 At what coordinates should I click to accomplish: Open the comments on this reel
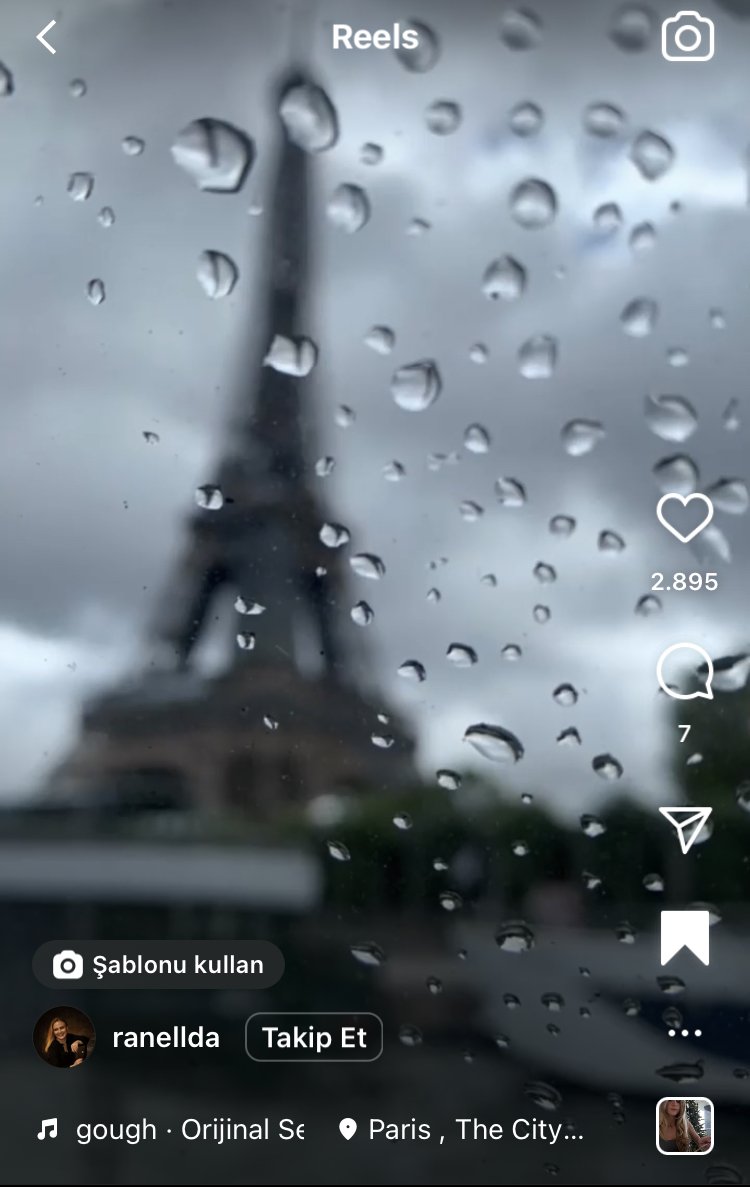click(x=685, y=672)
